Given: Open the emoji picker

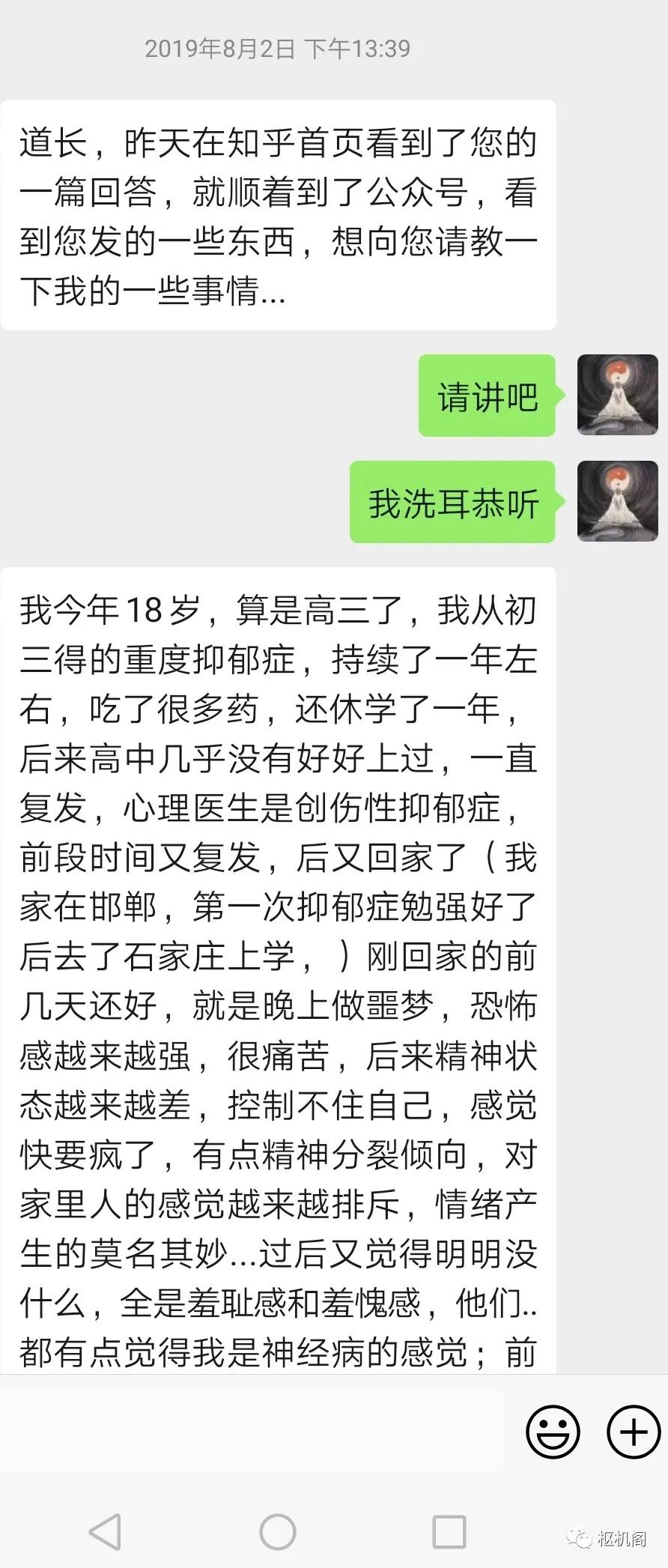Looking at the screenshot, I should (x=553, y=1432).
